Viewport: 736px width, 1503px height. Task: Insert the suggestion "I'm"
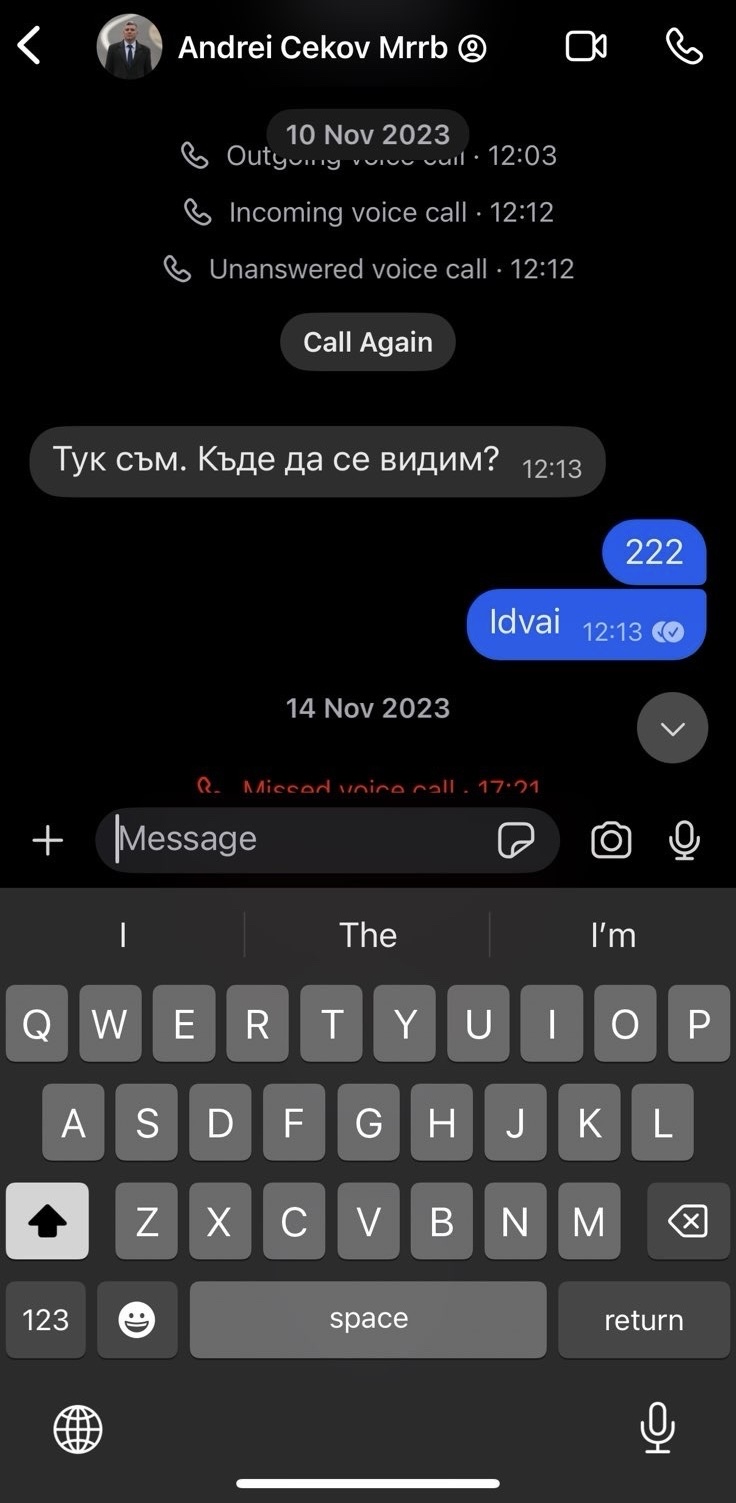pos(612,935)
